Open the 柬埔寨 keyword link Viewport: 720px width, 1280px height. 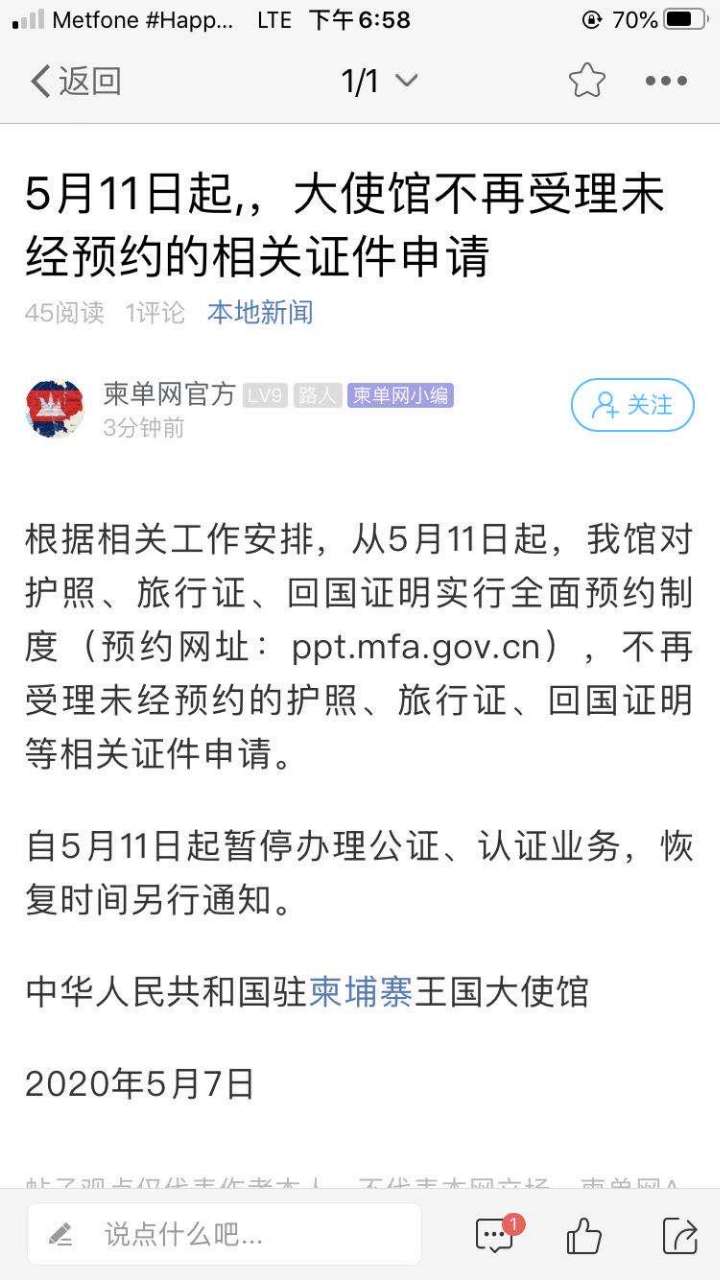click(360, 992)
